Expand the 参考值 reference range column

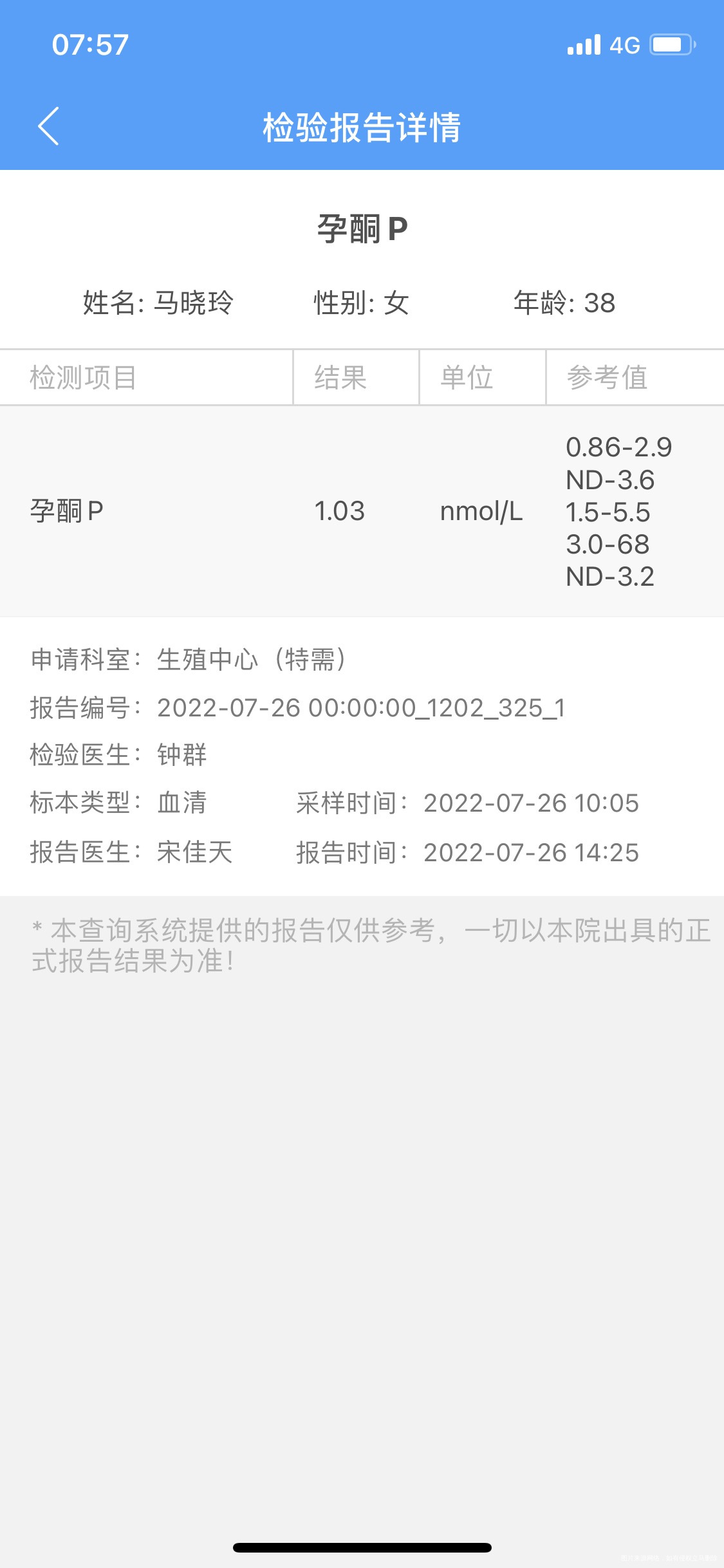608,377
